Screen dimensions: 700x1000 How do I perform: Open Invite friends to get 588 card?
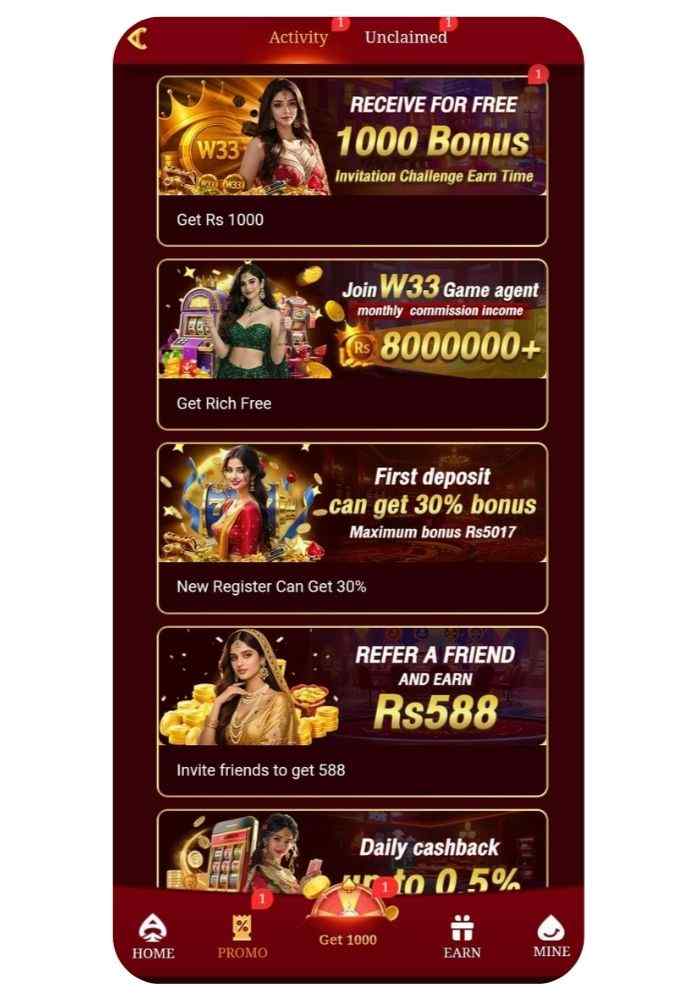(x=352, y=711)
